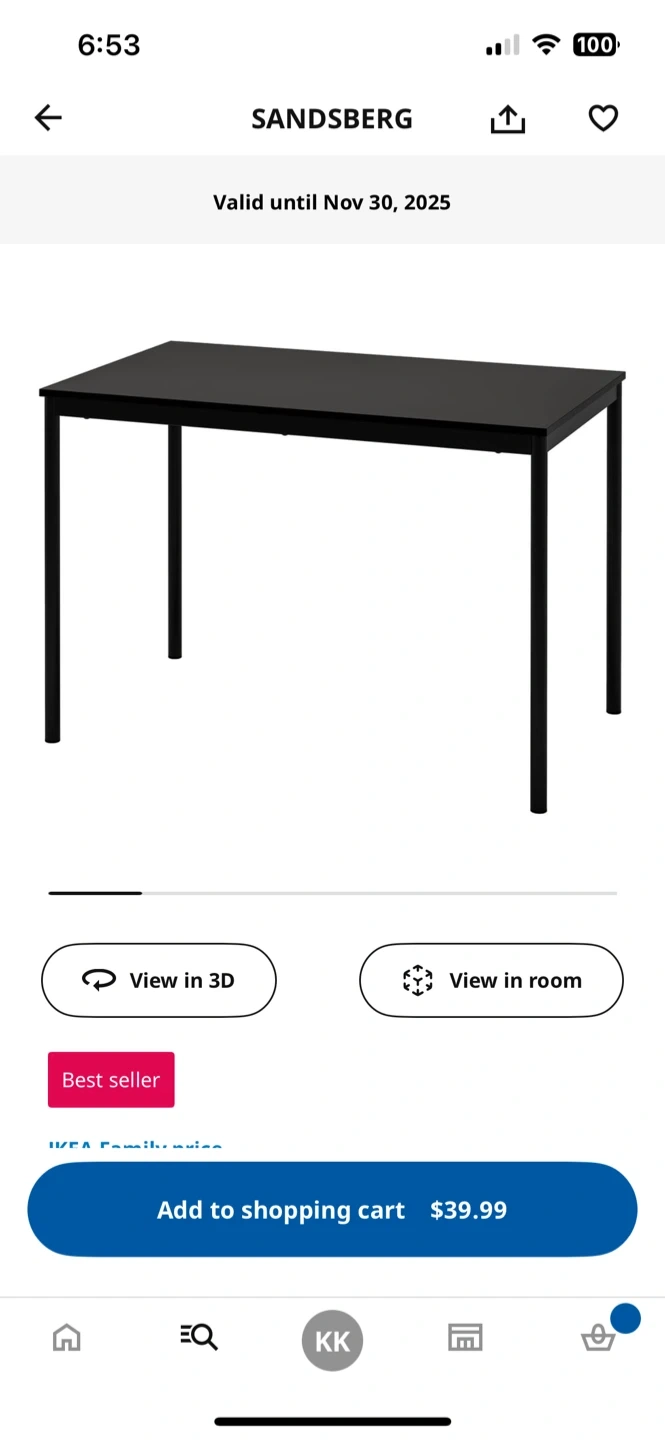
Task: Tap View in 3D
Action: click(x=158, y=980)
